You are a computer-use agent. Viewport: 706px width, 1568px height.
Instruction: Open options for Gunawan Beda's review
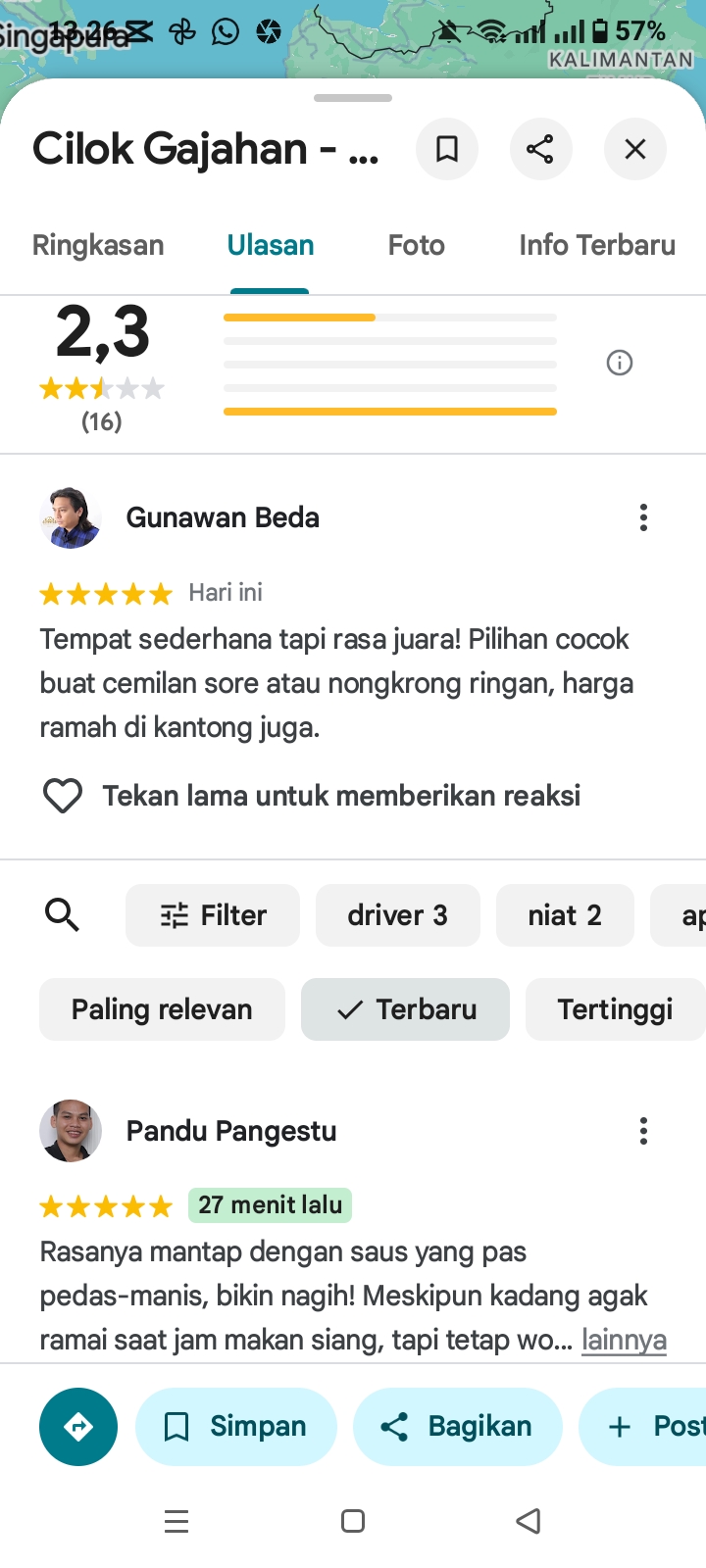[x=643, y=517]
